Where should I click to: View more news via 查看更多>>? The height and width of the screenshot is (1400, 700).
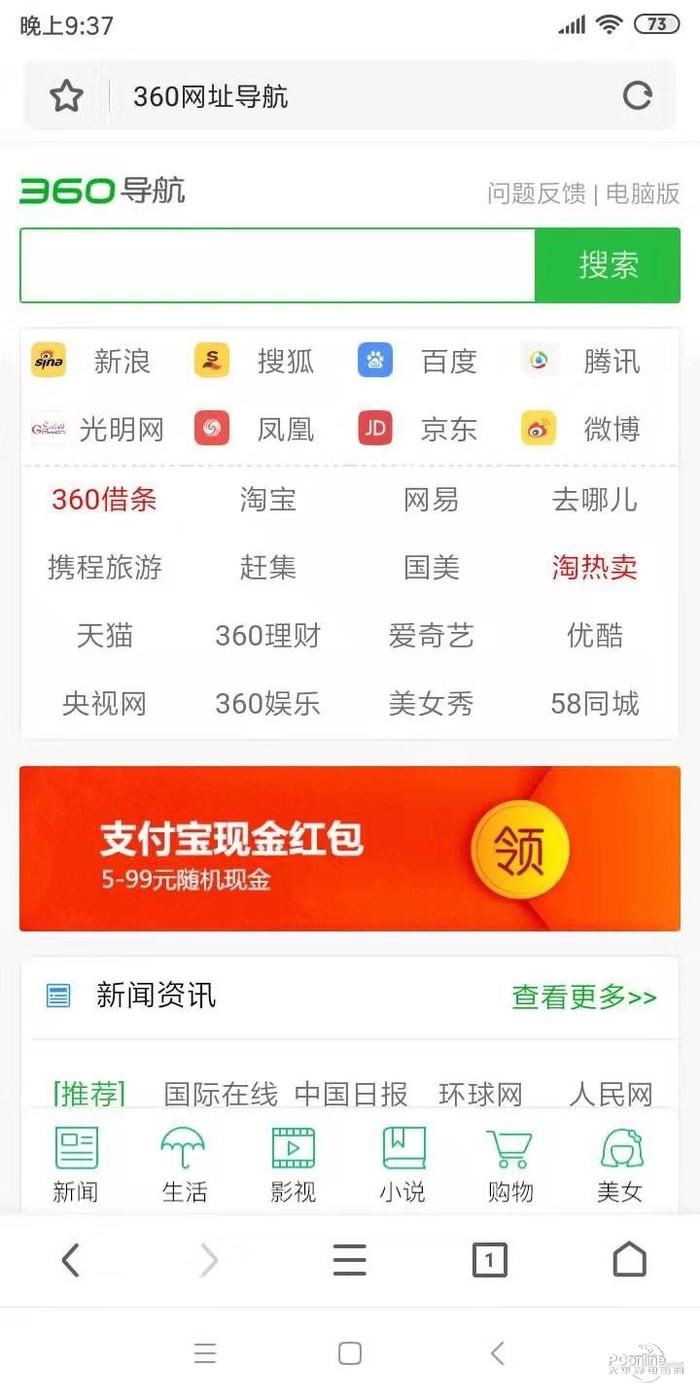tap(584, 996)
